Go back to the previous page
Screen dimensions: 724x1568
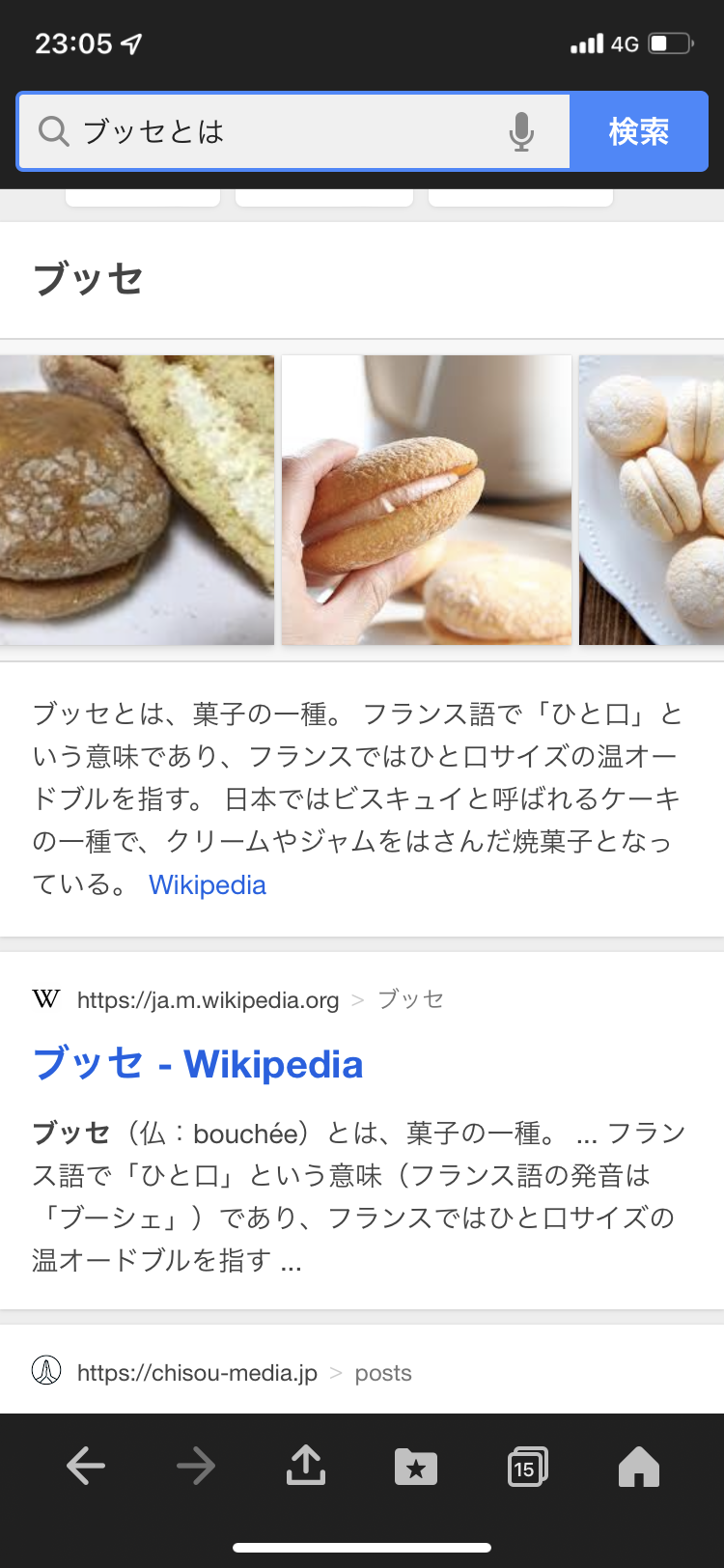pos(86,1467)
